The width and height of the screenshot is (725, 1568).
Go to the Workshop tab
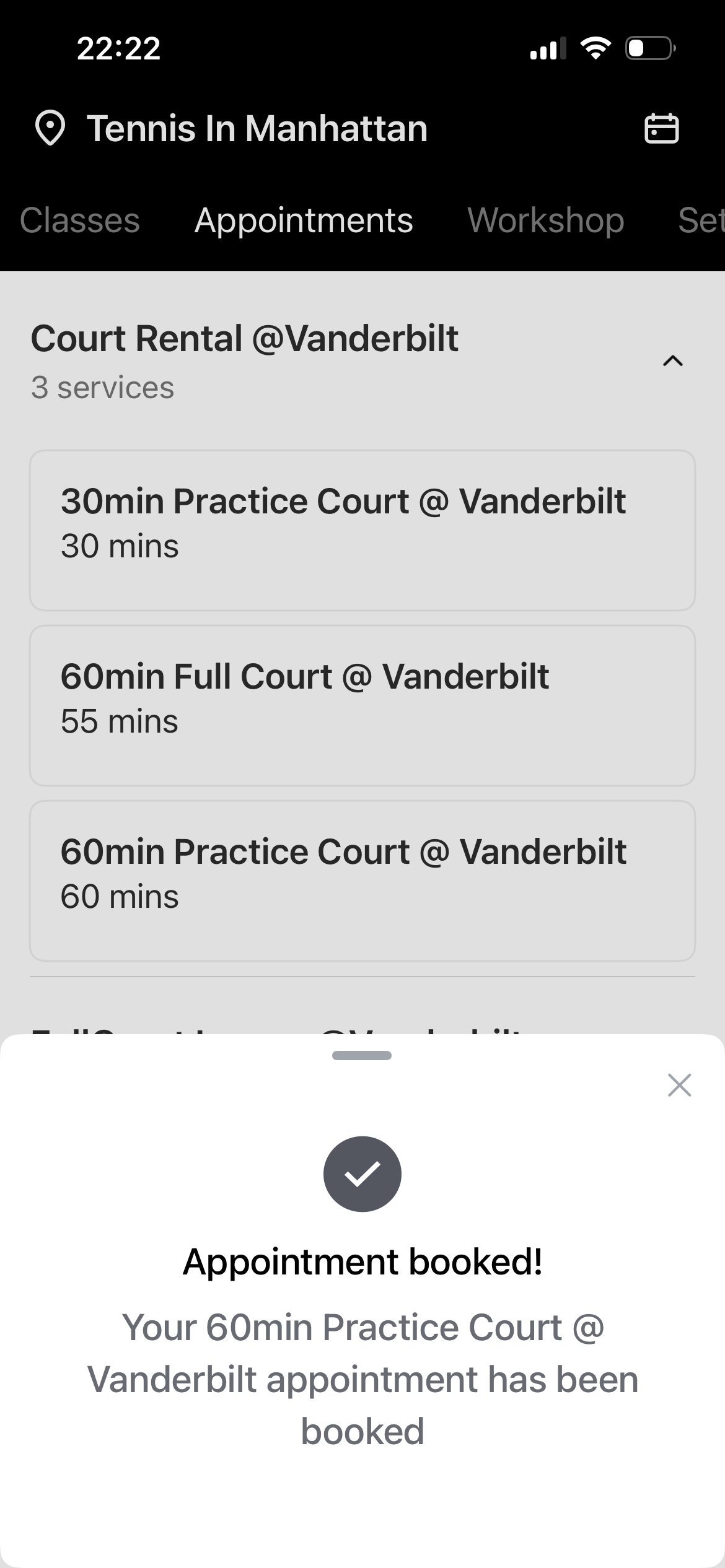545,220
